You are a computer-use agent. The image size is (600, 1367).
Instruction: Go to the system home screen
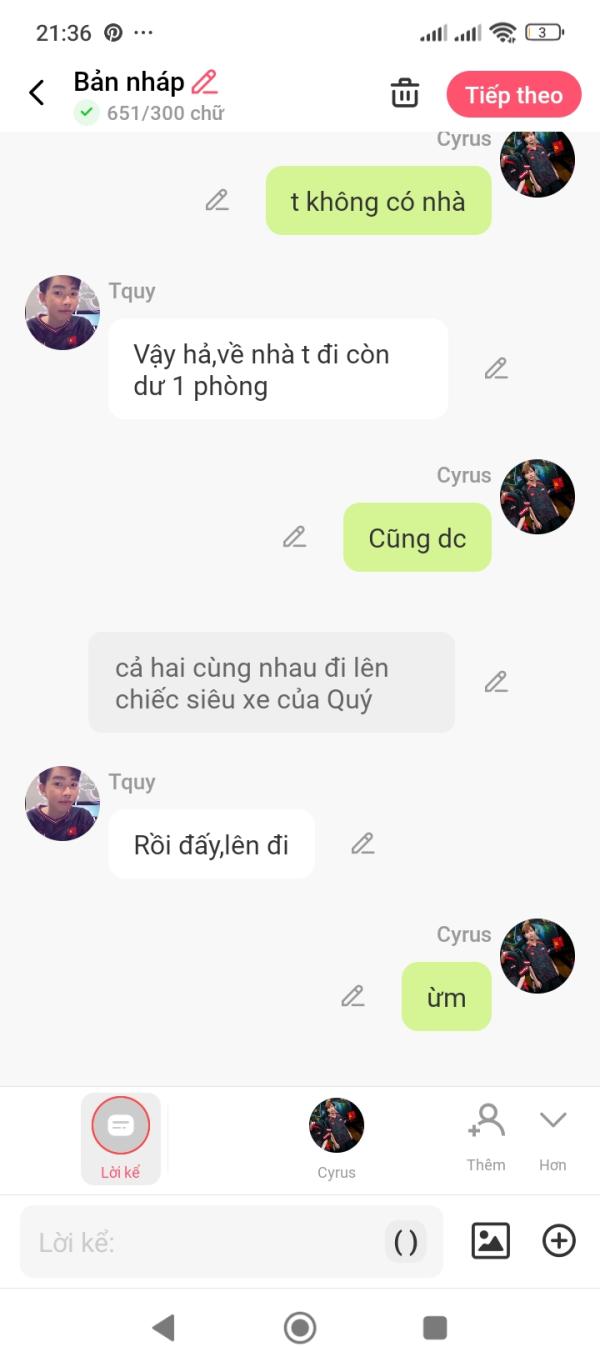[300, 1327]
